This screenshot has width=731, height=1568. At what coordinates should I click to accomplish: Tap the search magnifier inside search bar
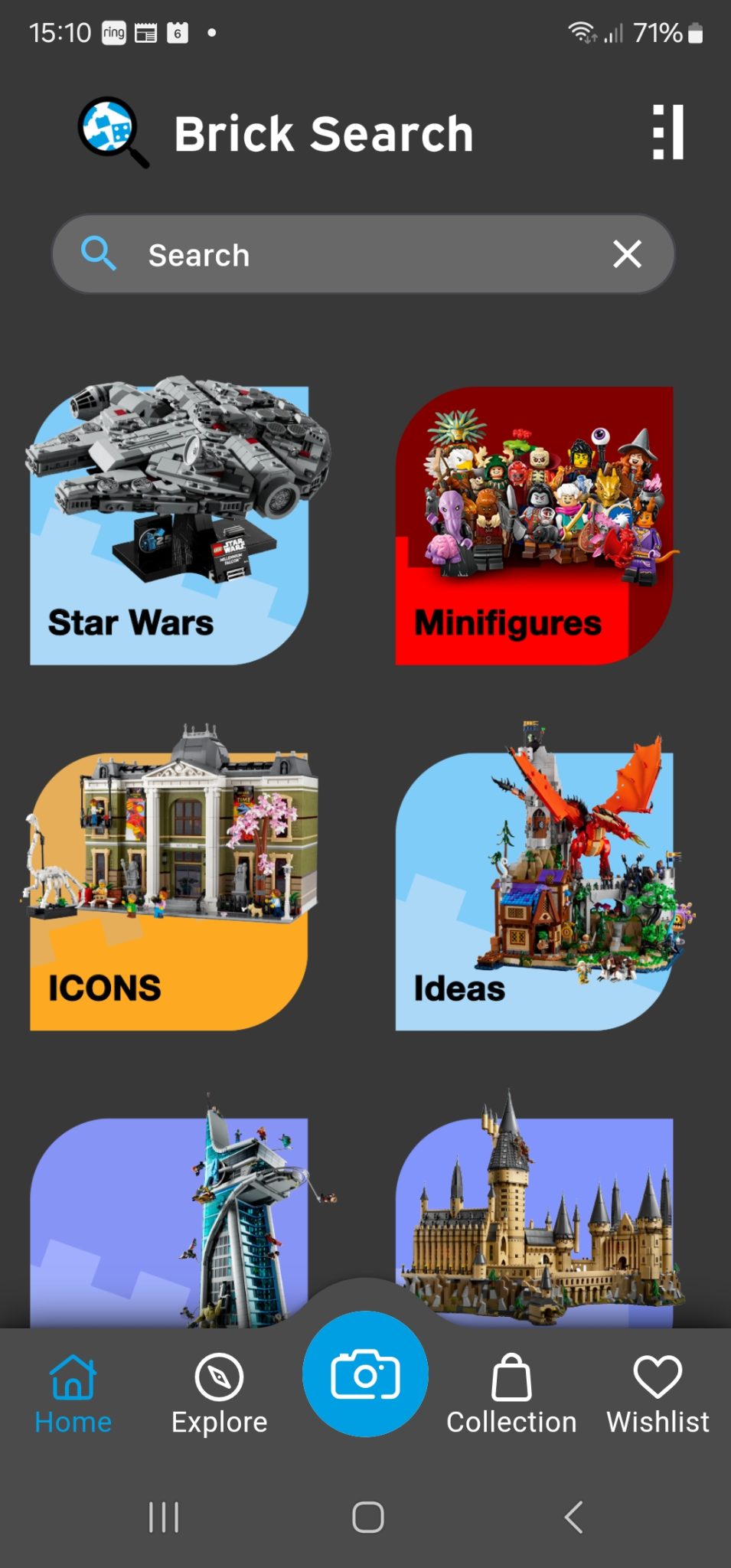[x=99, y=253]
